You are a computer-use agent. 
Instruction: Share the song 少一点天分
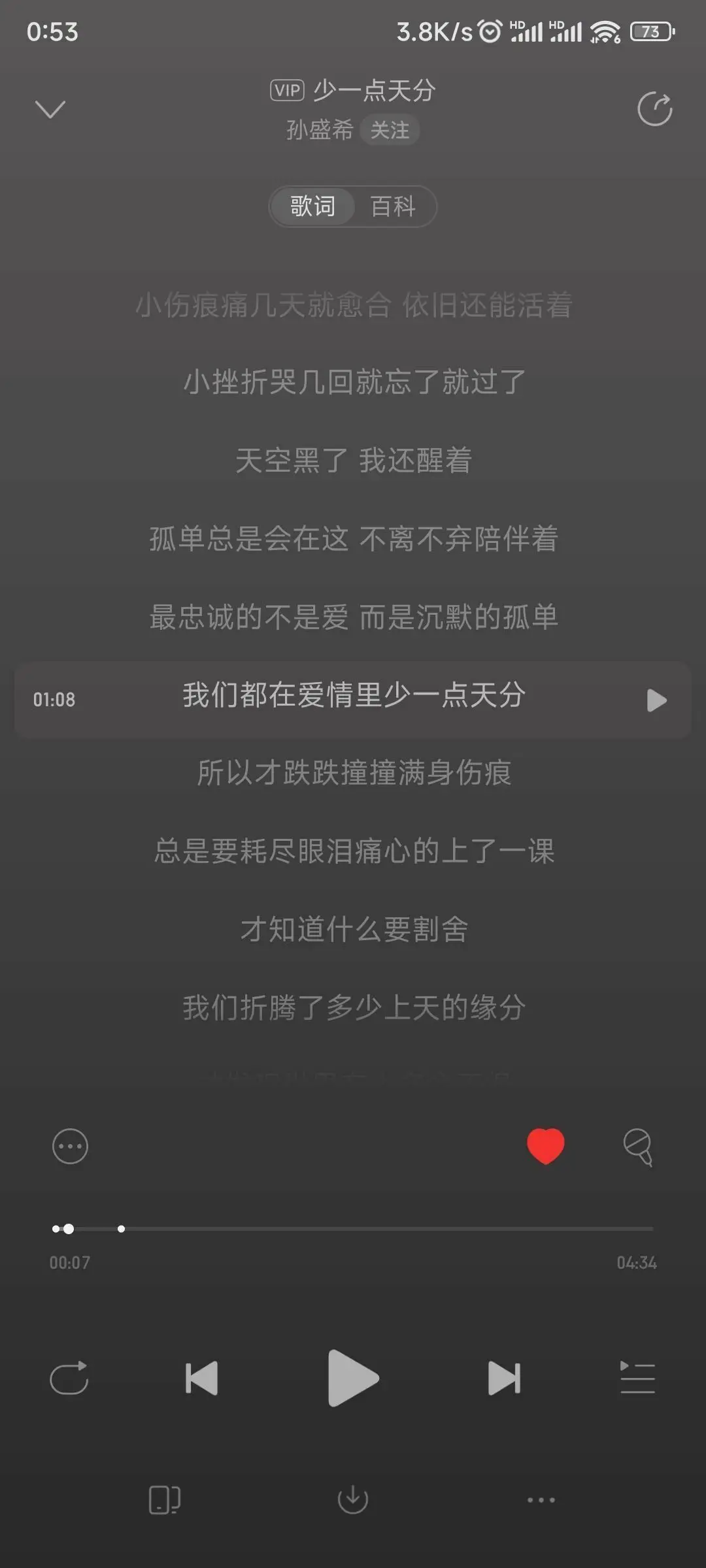654,109
